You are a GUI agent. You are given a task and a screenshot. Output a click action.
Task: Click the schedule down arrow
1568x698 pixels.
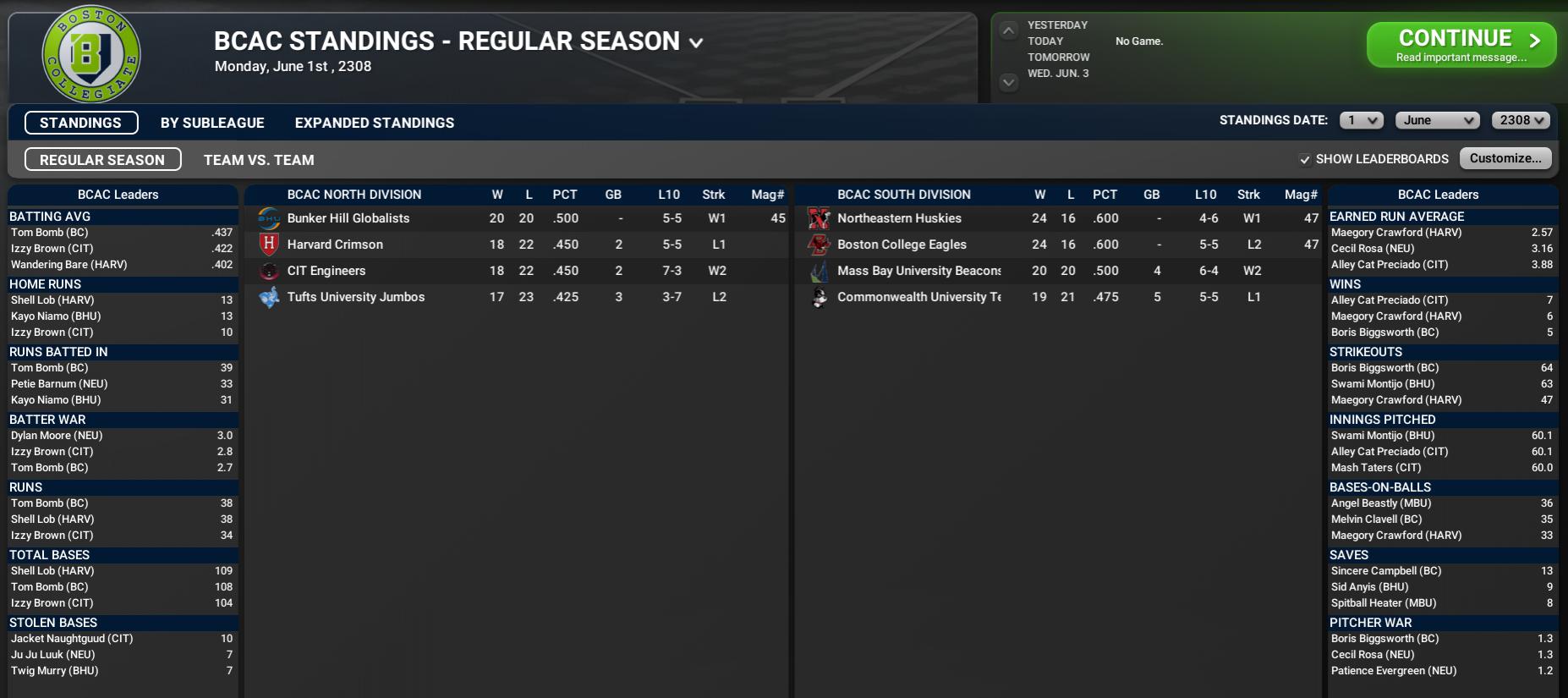1008,82
